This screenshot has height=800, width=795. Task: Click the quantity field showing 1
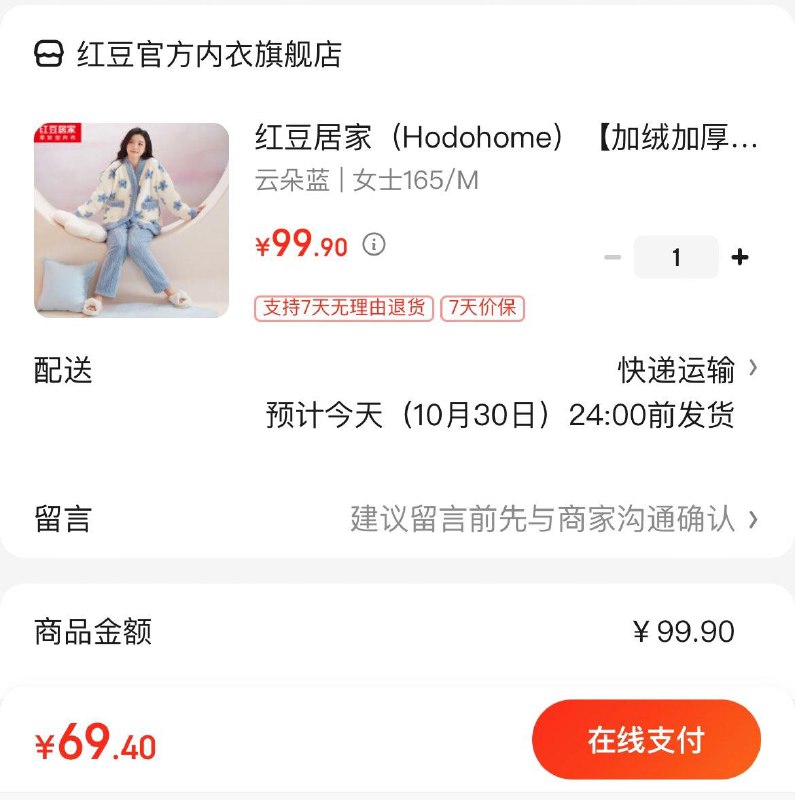click(x=675, y=257)
